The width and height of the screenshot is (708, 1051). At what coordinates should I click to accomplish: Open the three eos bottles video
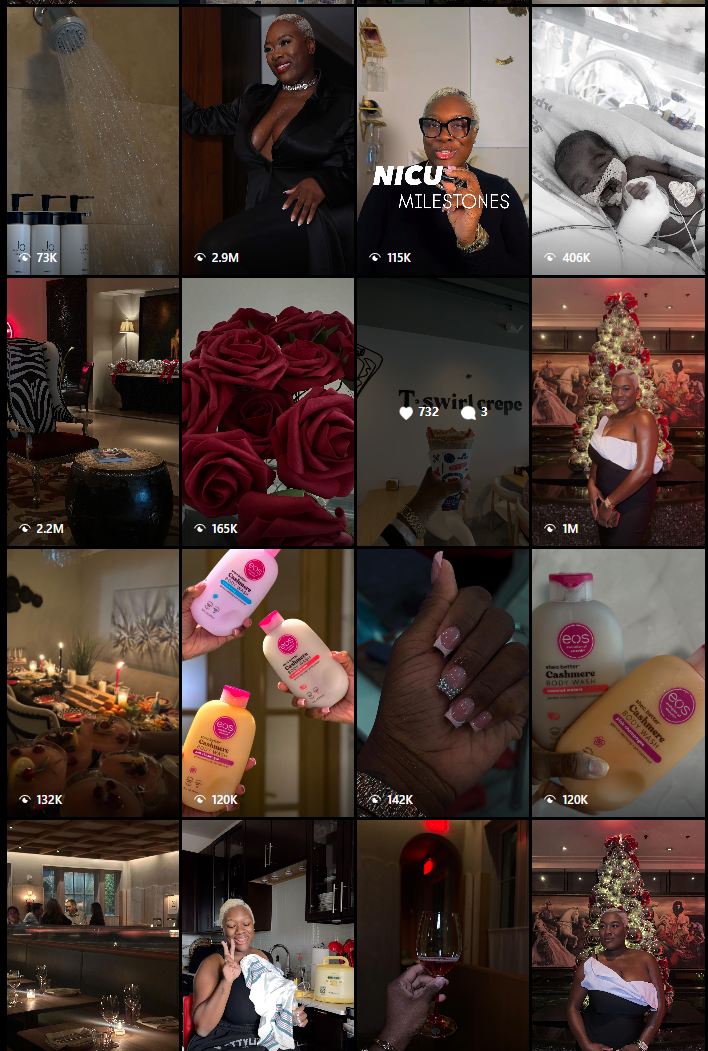267,683
